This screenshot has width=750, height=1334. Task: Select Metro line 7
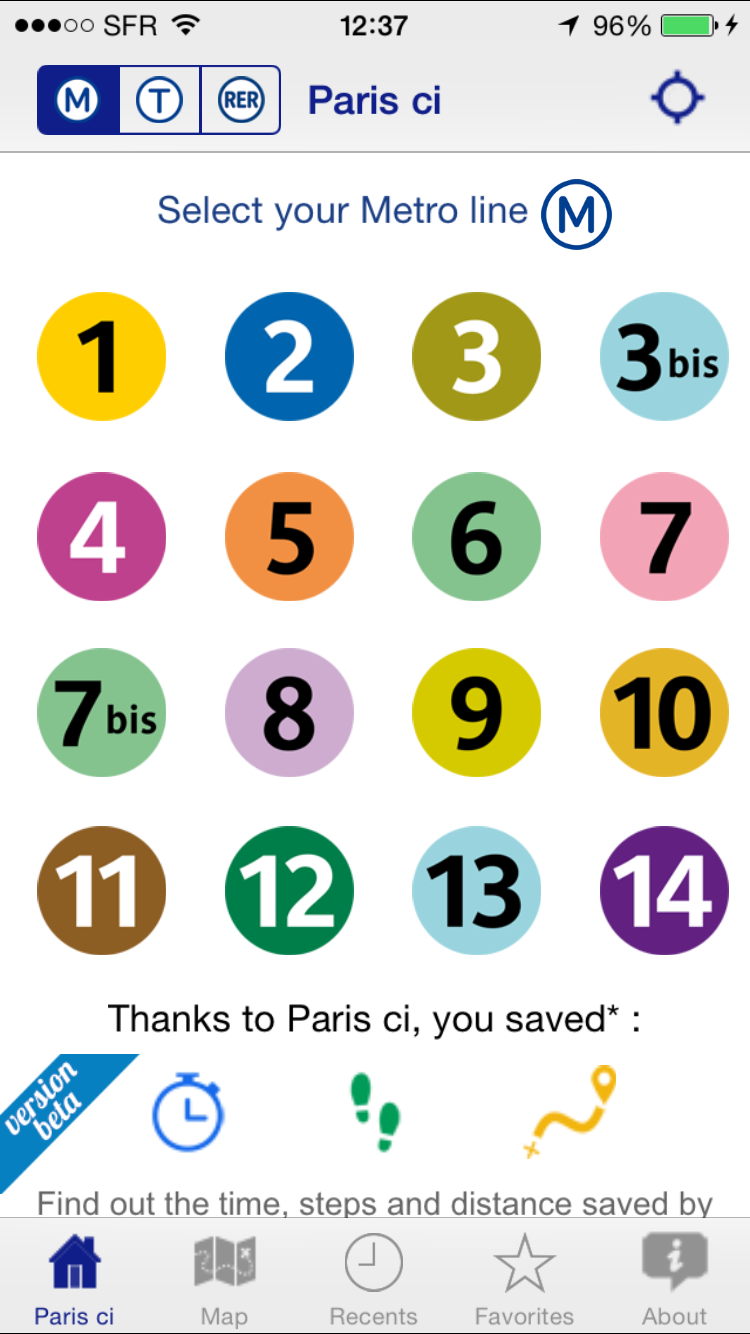point(664,537)
